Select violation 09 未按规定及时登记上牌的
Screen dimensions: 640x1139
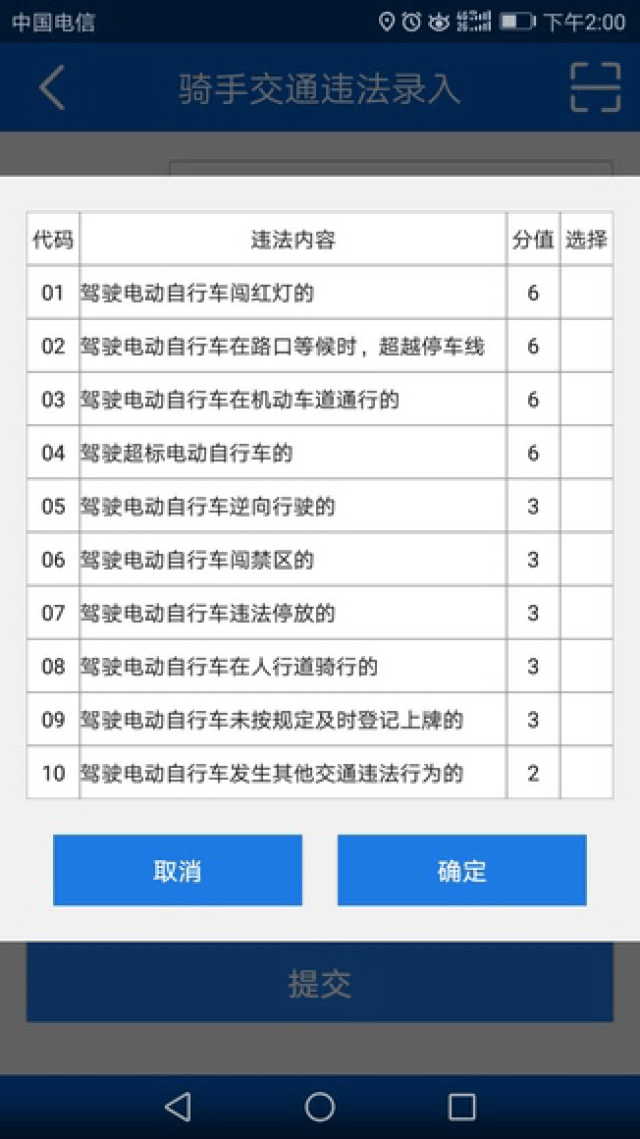click(x=586, y=720)
